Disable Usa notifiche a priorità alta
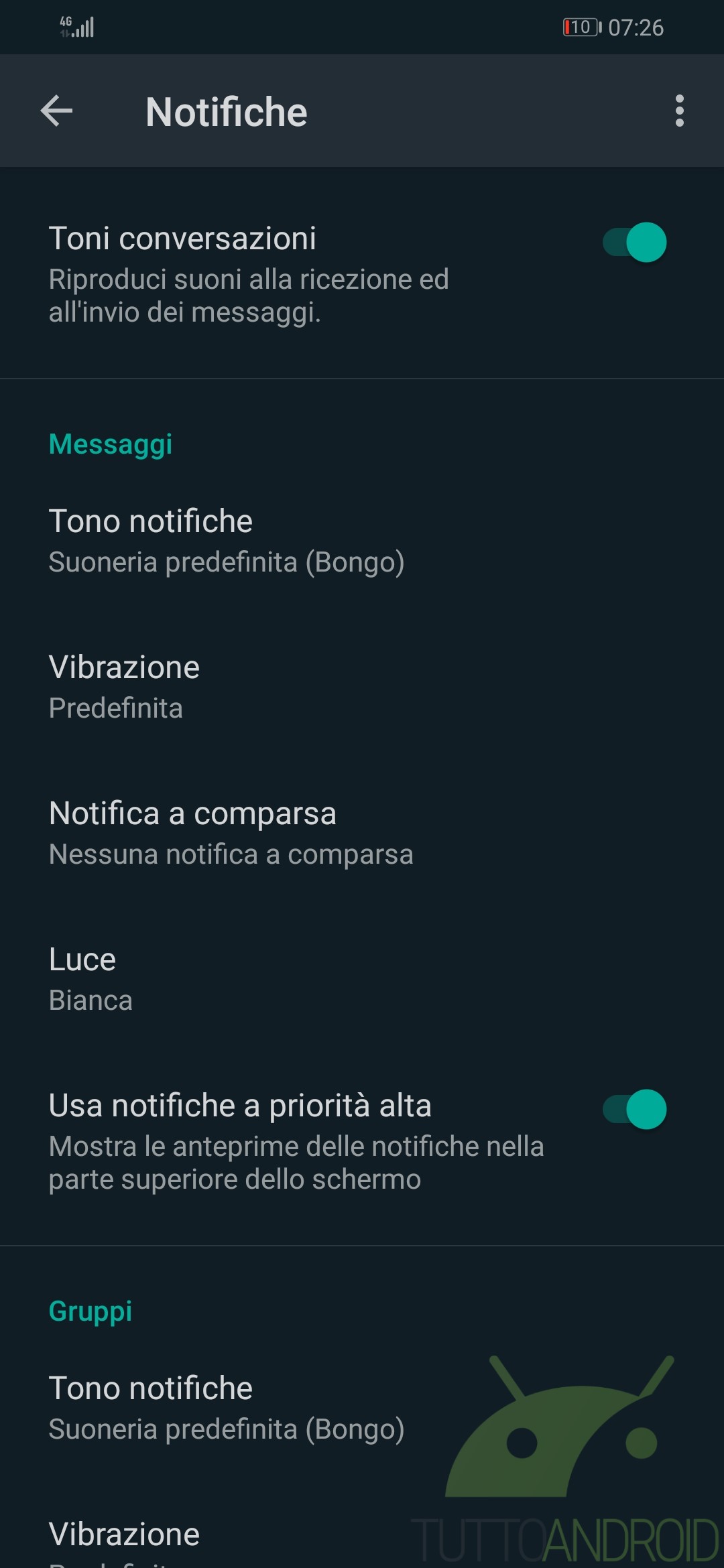The width and height of the screenshot is (724, 1568). tap(634, 1109)
